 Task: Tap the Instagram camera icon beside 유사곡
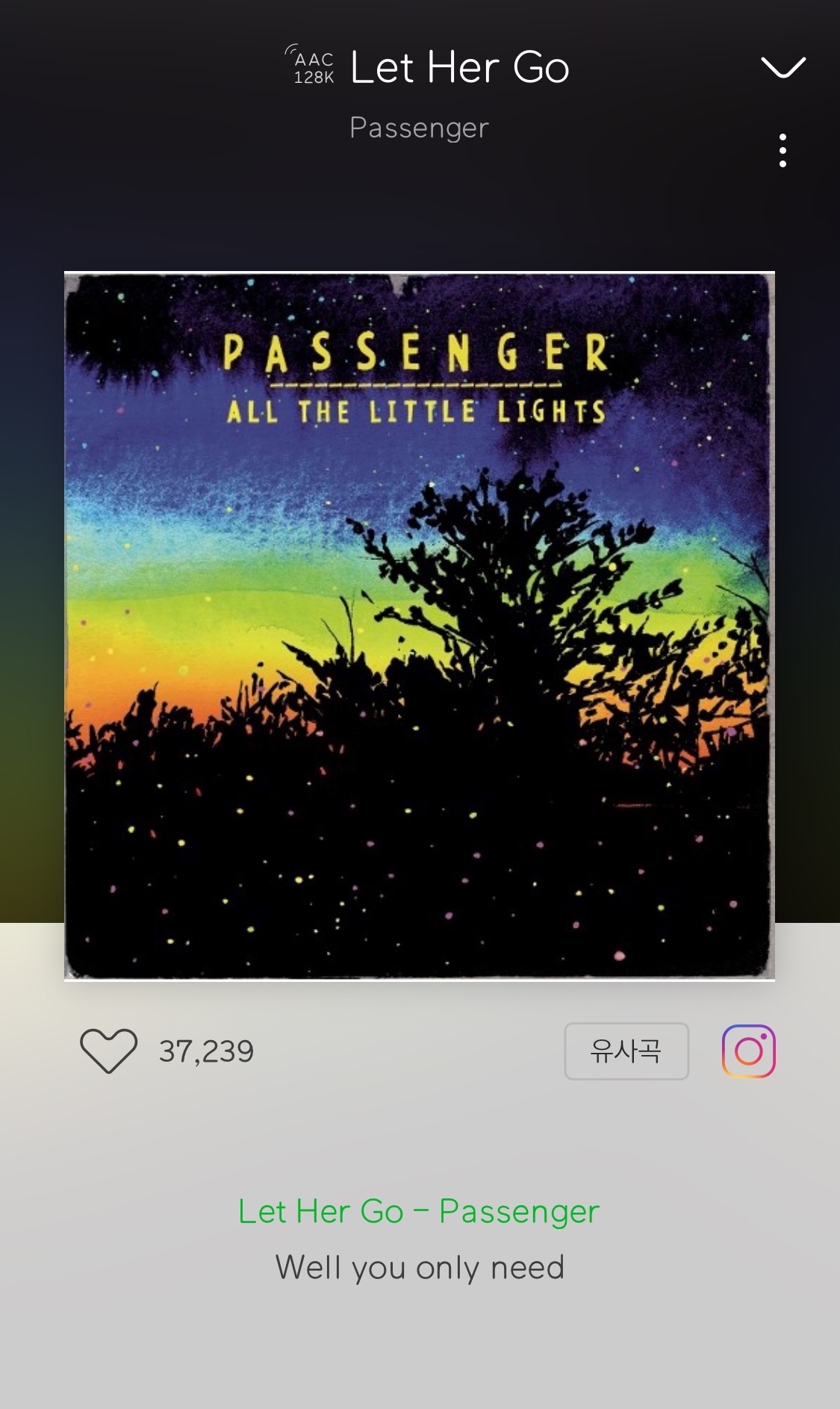point(747,1051)
